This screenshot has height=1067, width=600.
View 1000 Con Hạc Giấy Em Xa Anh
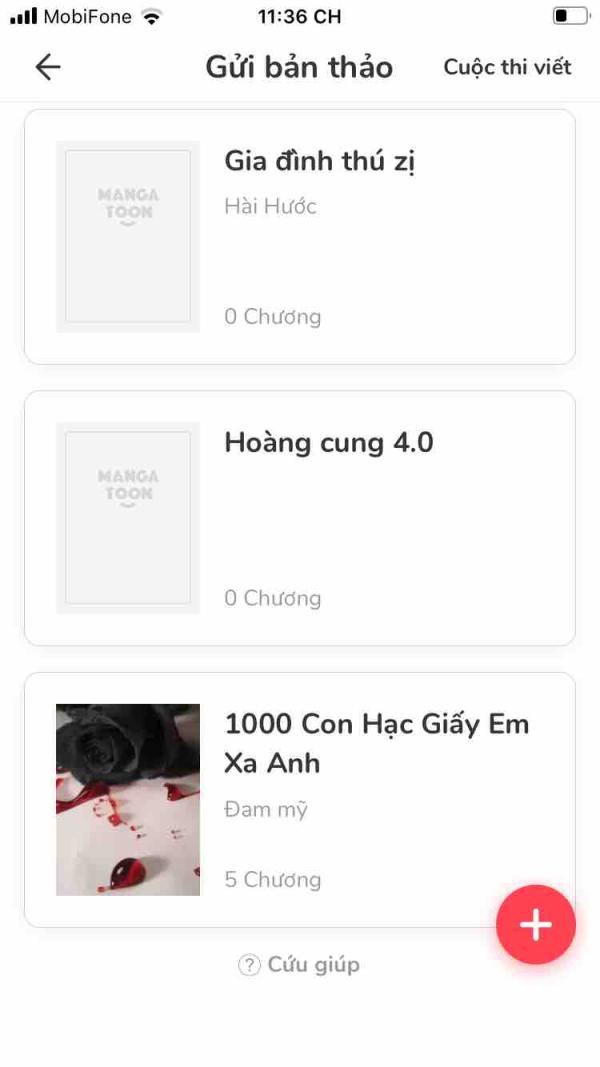(x=300, y=800)
